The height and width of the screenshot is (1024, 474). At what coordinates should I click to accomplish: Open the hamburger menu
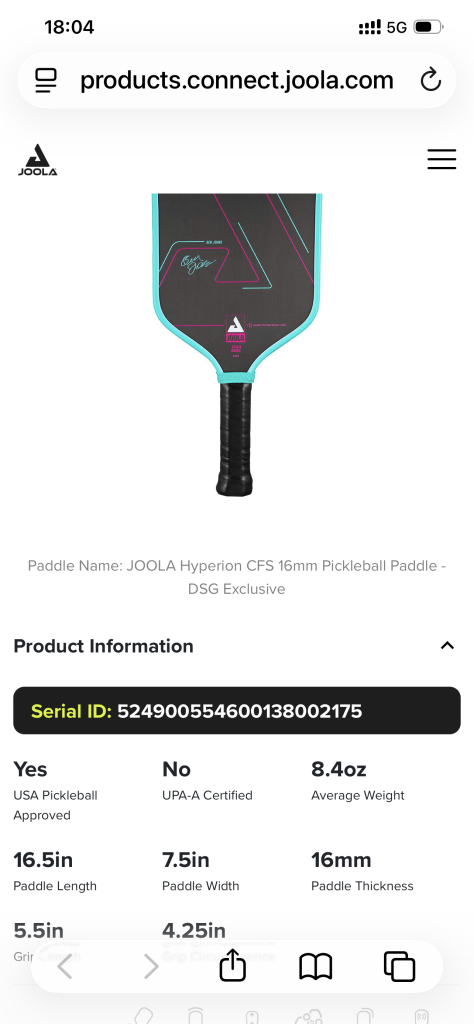(441, 159)
